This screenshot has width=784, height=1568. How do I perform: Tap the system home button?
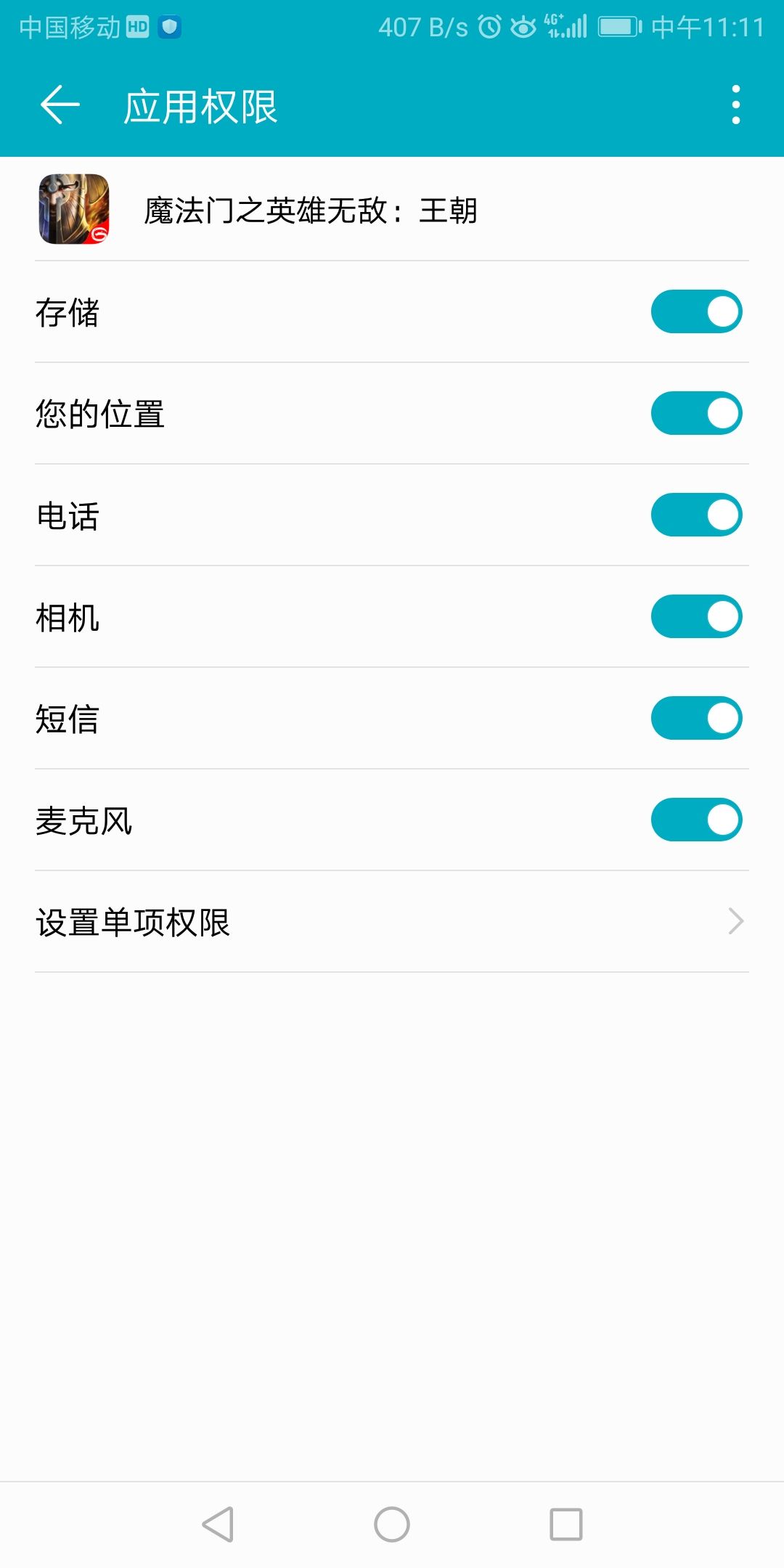pyautogui.click(x=392, y=1524)
